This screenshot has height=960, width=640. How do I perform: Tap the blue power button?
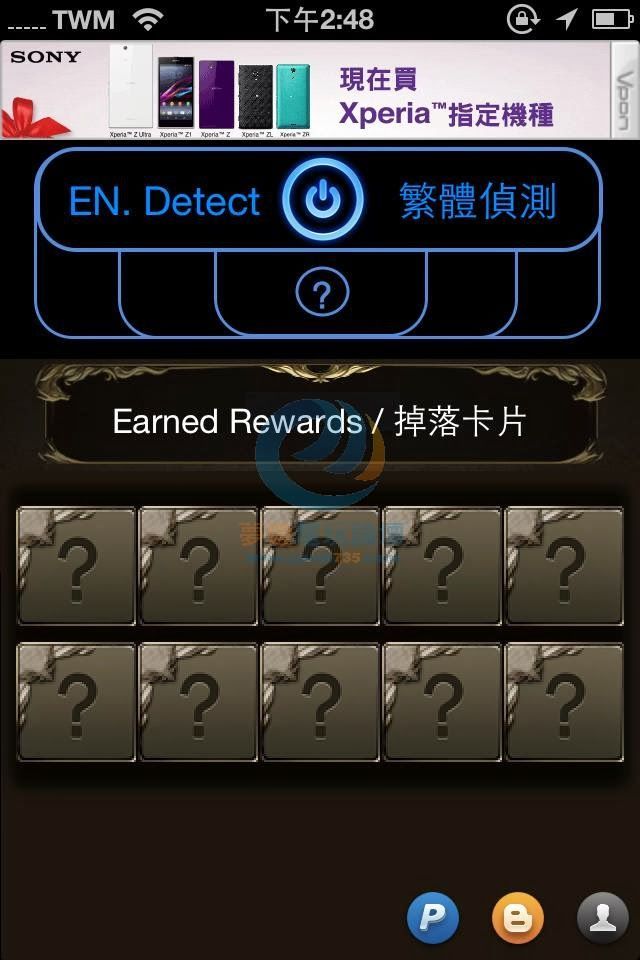click(322, 201)
